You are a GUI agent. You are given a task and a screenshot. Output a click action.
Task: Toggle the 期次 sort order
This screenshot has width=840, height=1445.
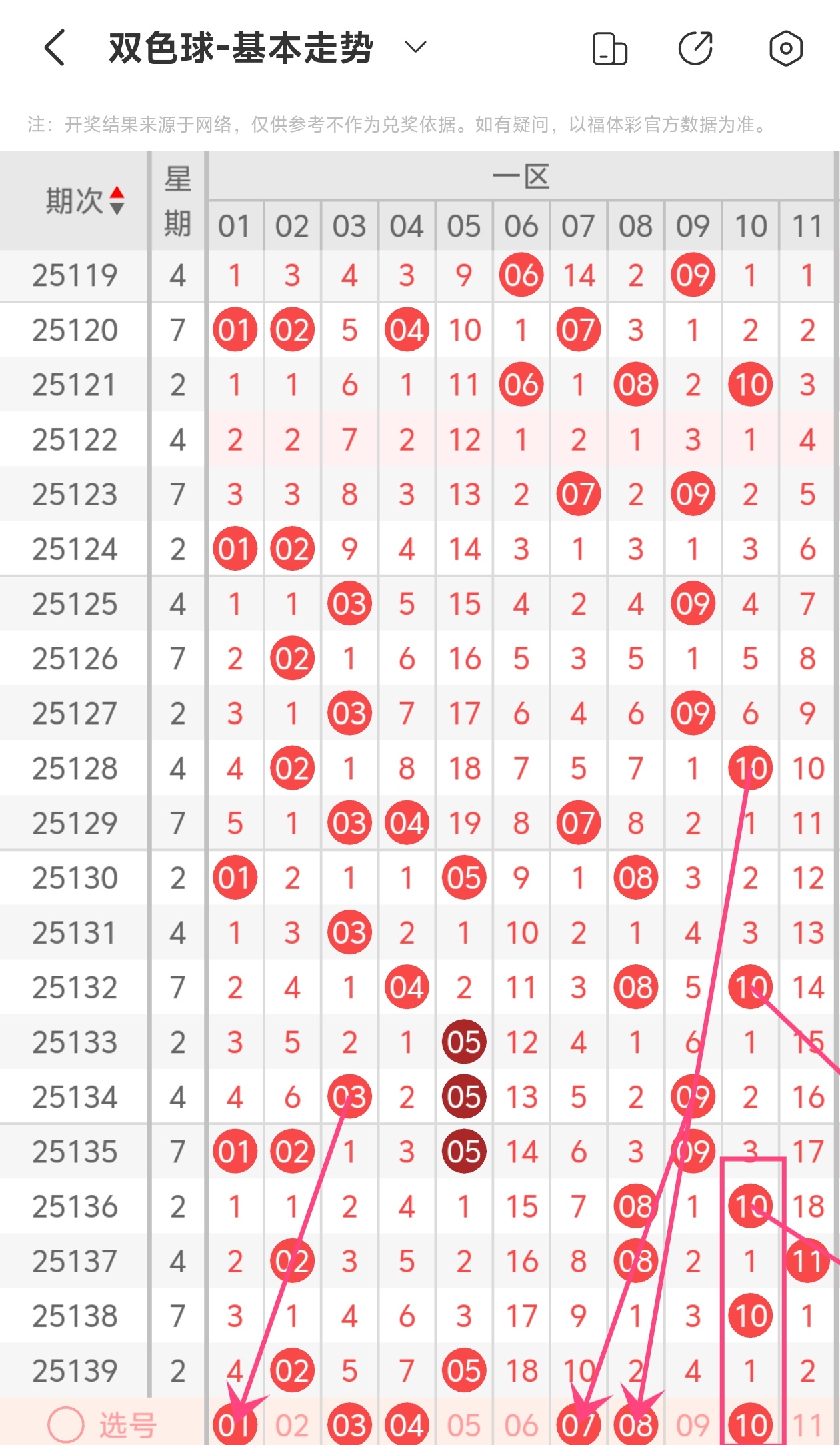(117, 200)
